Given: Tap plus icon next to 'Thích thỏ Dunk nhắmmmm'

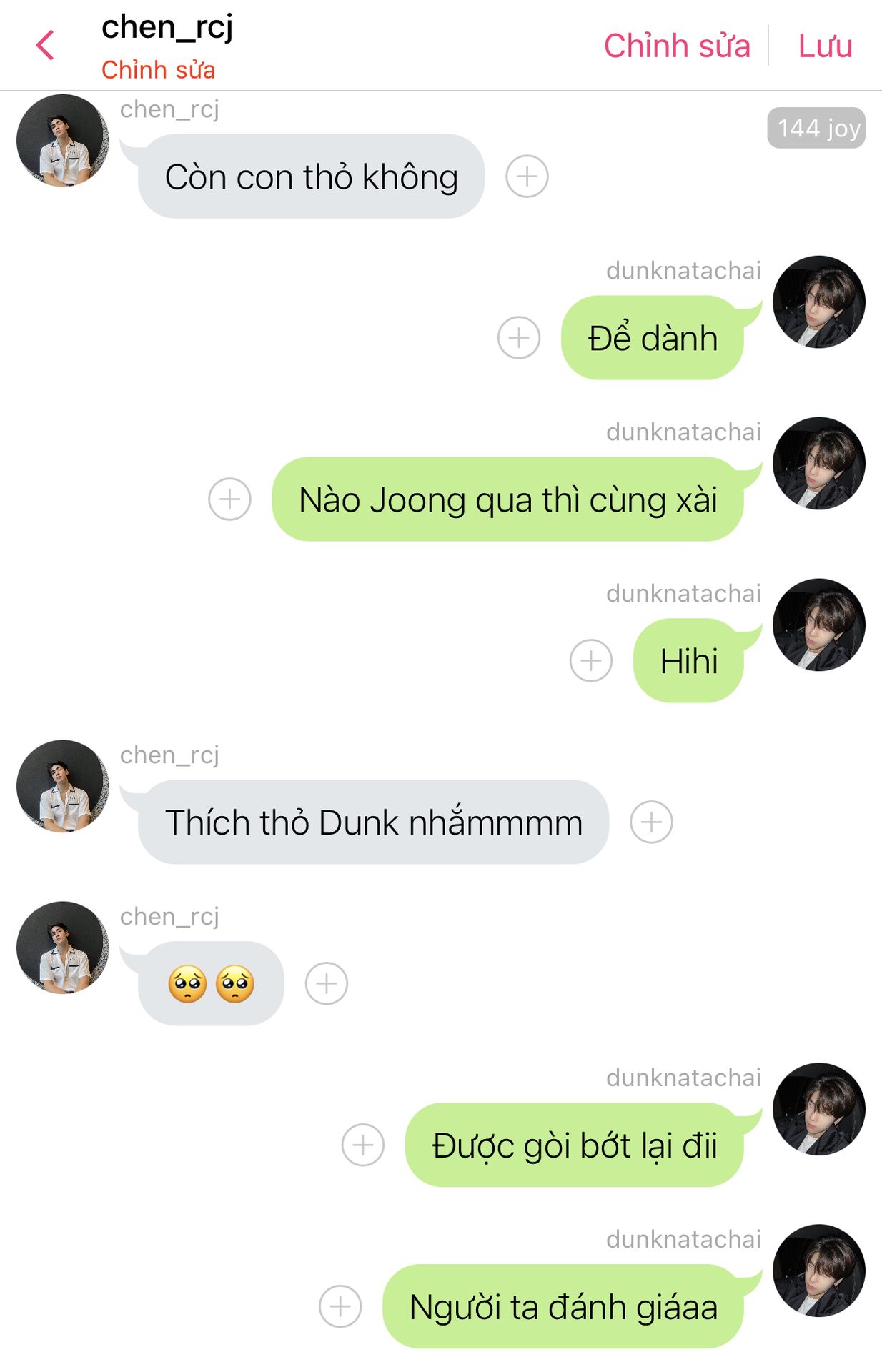Looking at the screenshot, I should [x=651, y=822].
